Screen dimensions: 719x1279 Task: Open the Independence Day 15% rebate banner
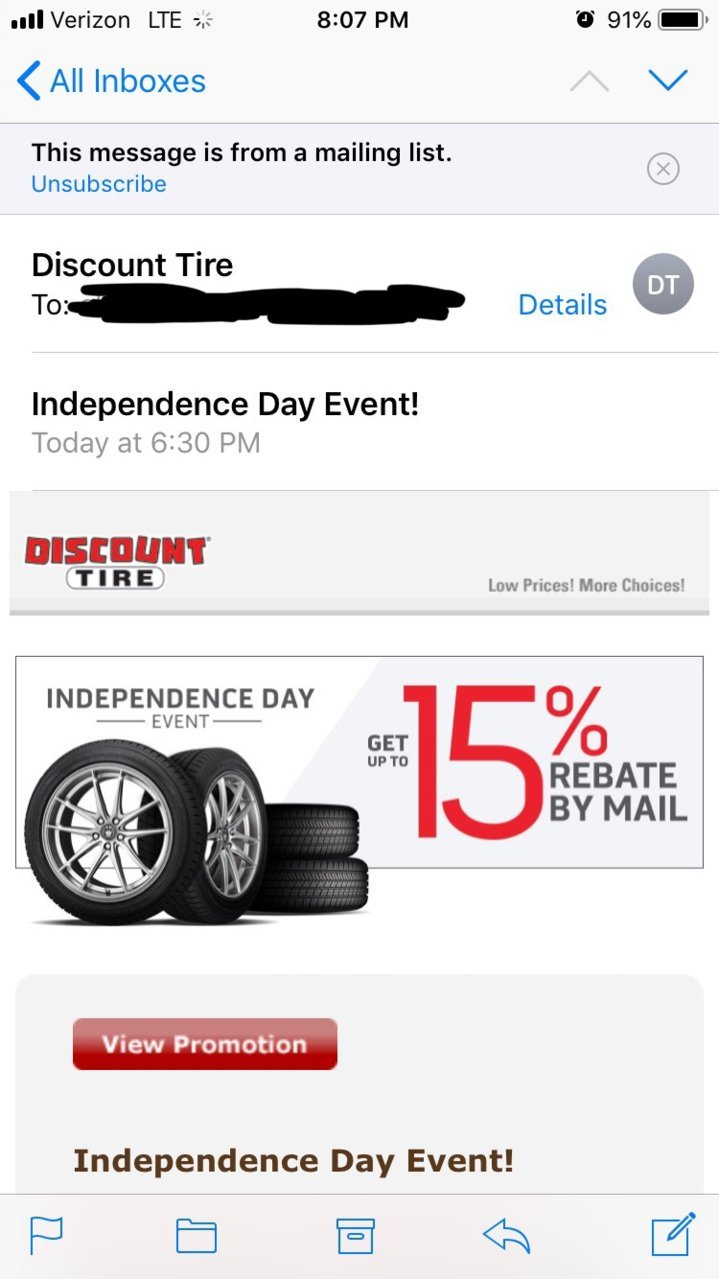pos(359,762)
